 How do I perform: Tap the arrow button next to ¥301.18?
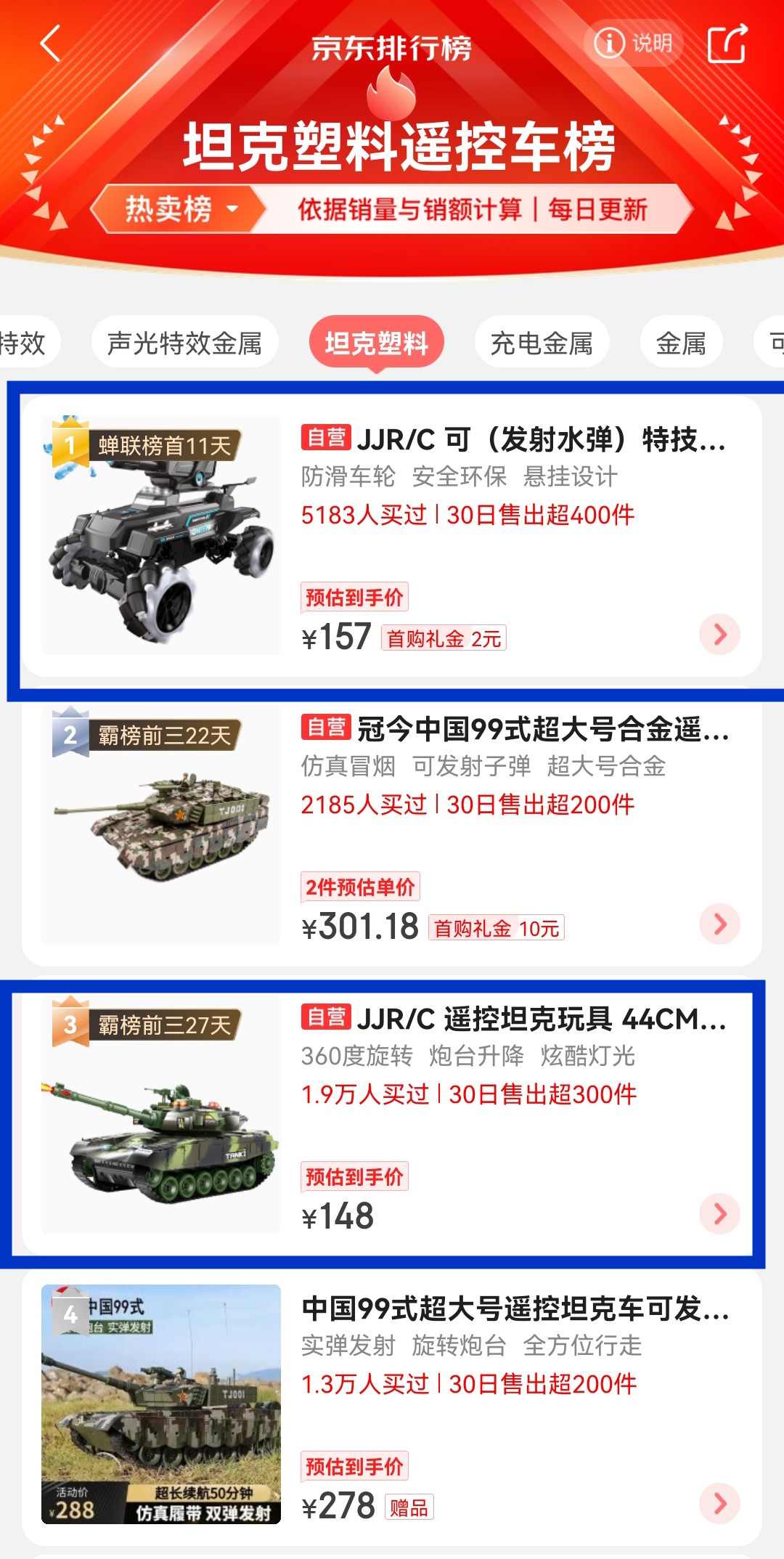pyautogui.click(x=719, y=924)
